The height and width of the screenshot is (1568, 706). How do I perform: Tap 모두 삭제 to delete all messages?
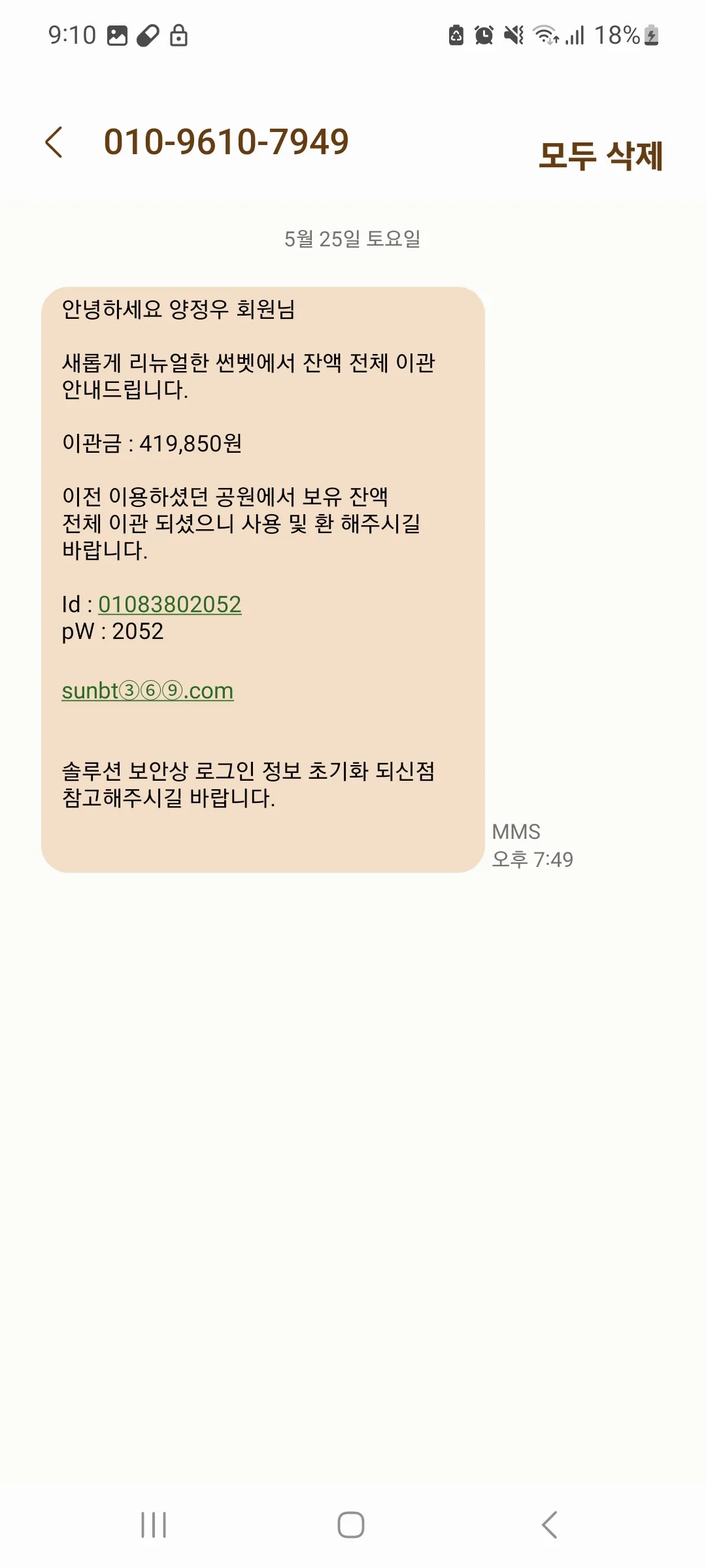(600, 156)
